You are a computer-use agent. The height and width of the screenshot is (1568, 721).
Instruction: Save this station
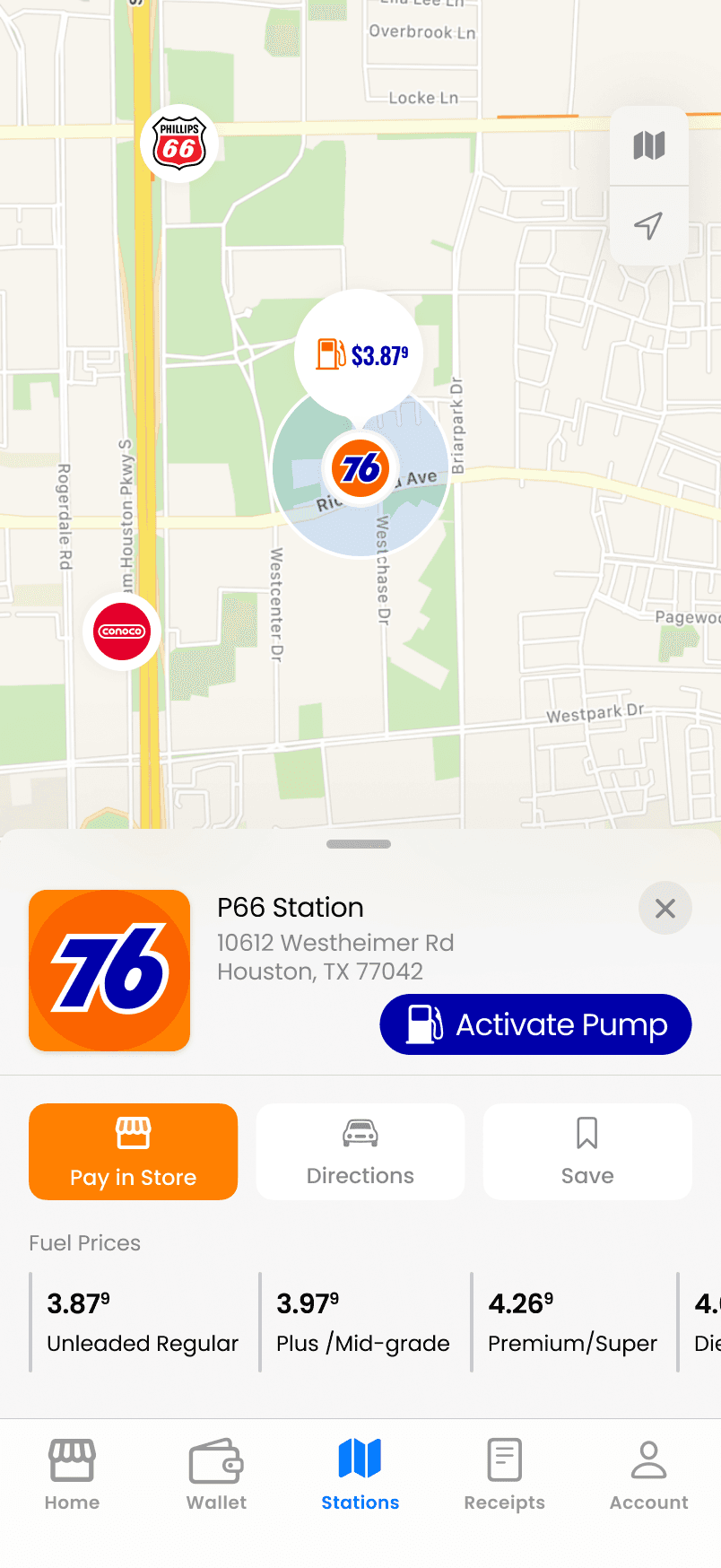pyautogui.click(x=587, y=1152)
